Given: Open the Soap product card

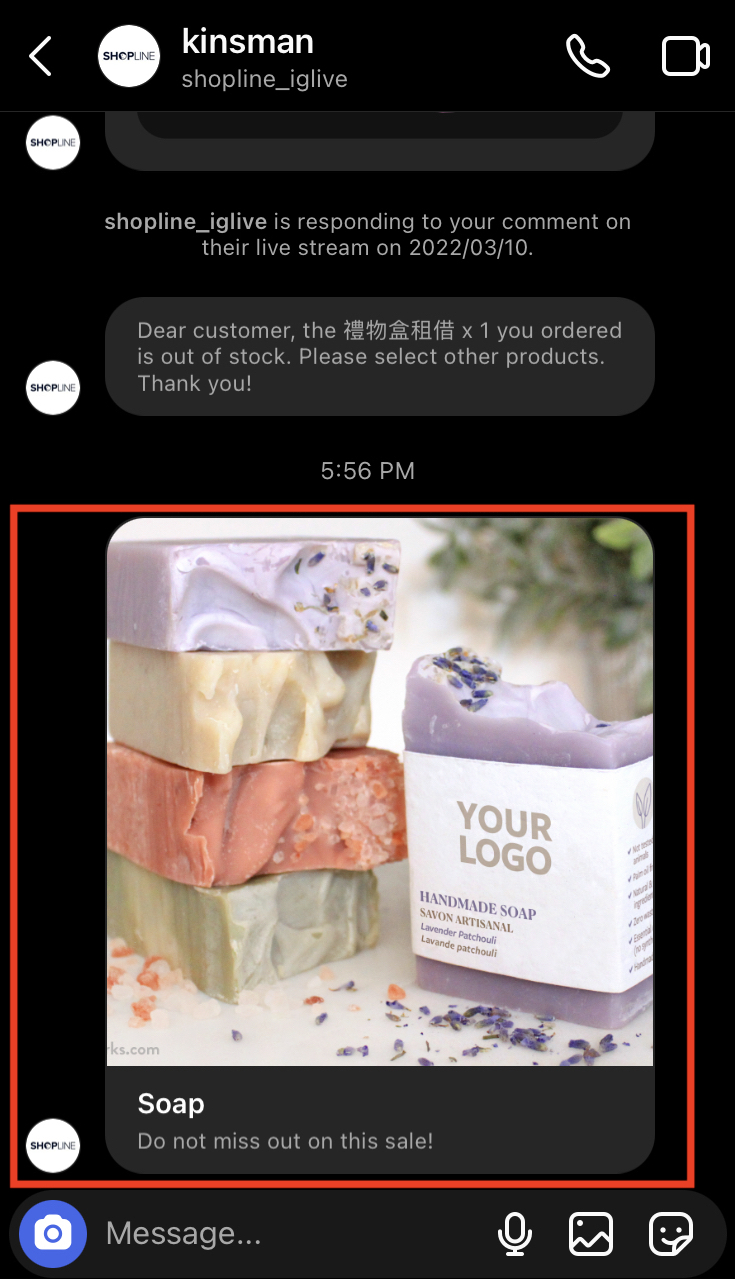Looking at the screenshot, I should pos(380,845).
